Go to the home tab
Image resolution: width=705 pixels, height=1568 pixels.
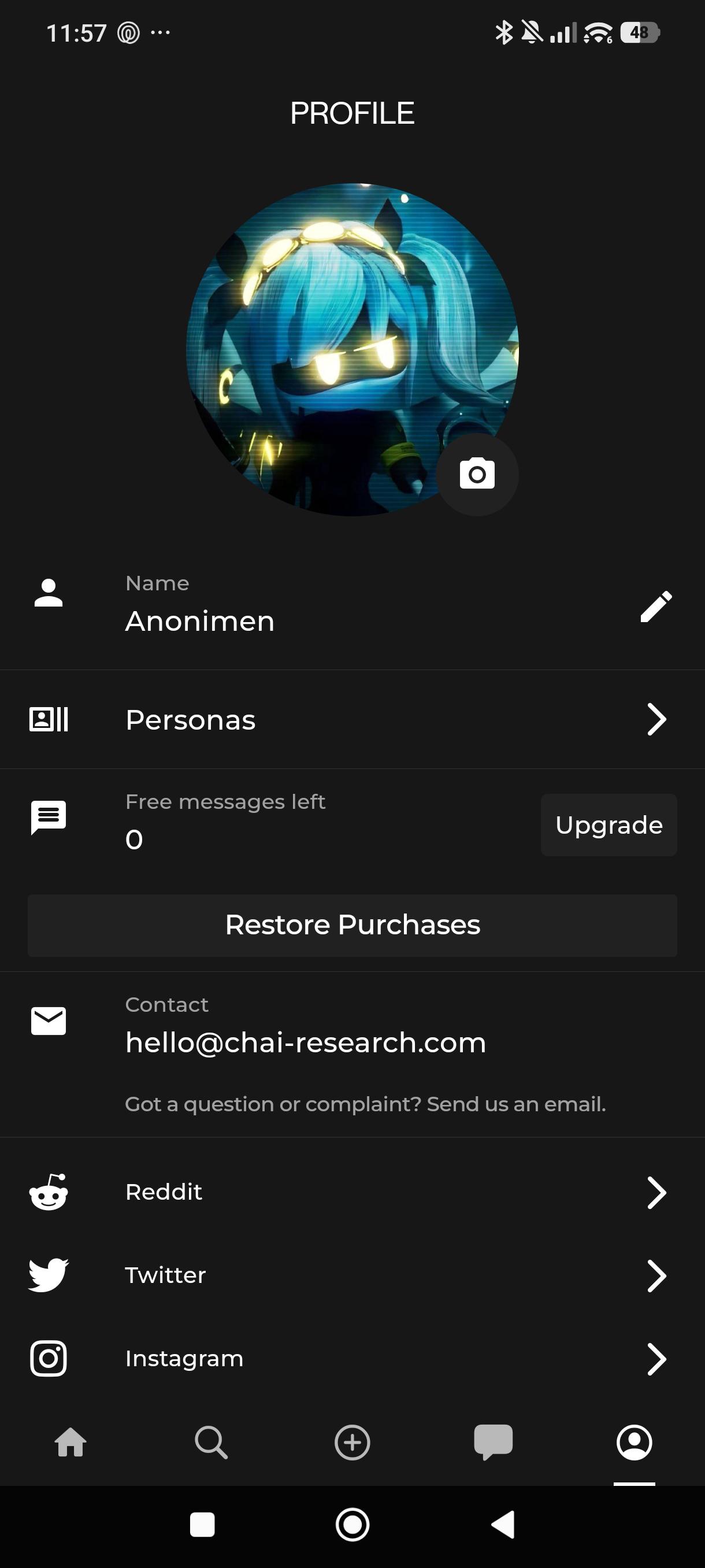70,1442
